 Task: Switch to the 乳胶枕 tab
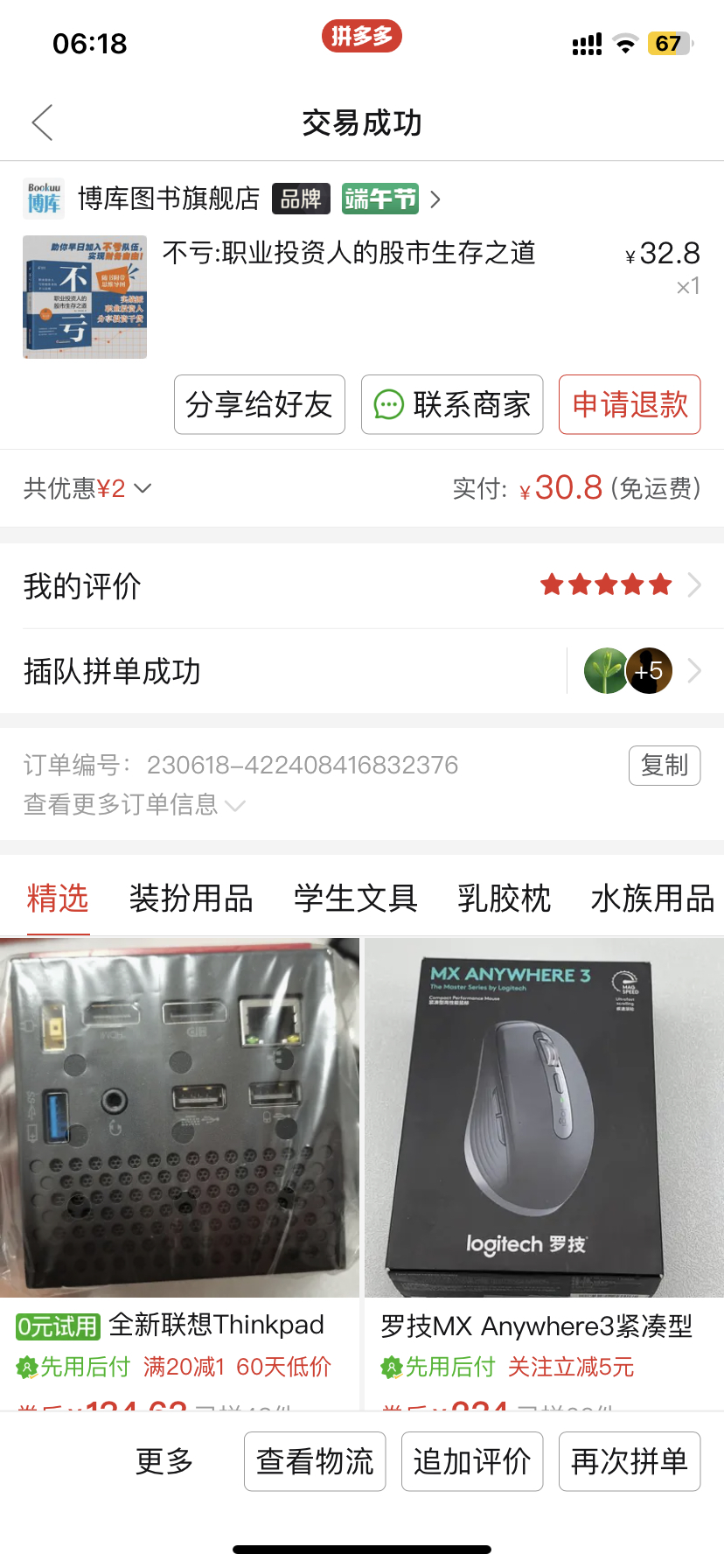pos(504,899)
